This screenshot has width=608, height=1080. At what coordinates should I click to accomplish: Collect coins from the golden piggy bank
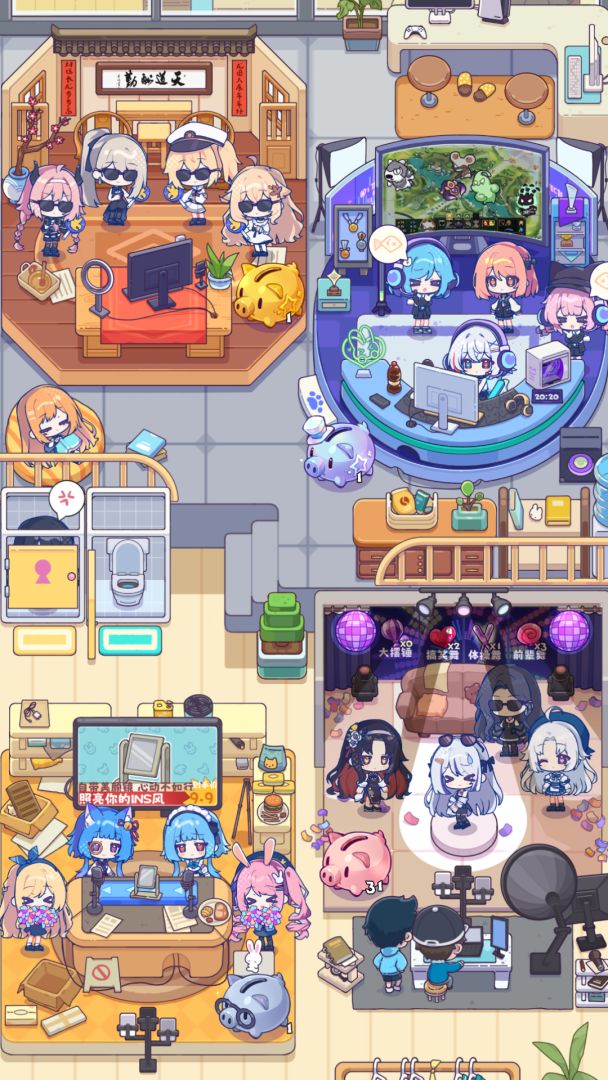[267, 292]
